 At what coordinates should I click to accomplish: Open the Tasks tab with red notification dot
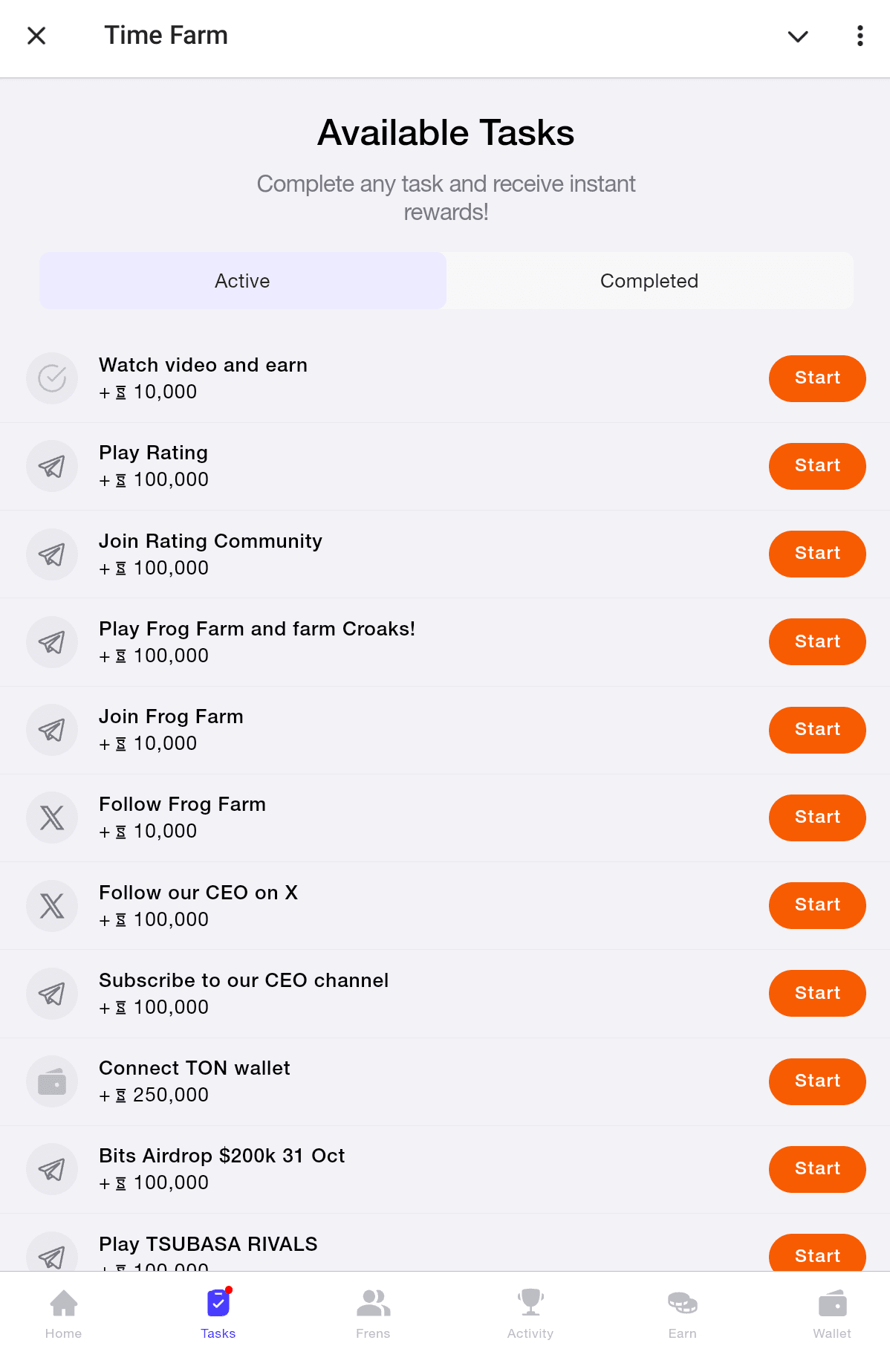(x=218, y=1313)
